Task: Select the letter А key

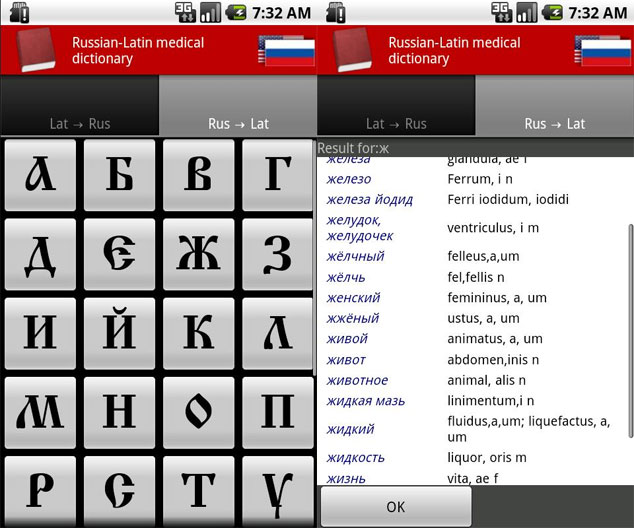Action: coord(40,175)
